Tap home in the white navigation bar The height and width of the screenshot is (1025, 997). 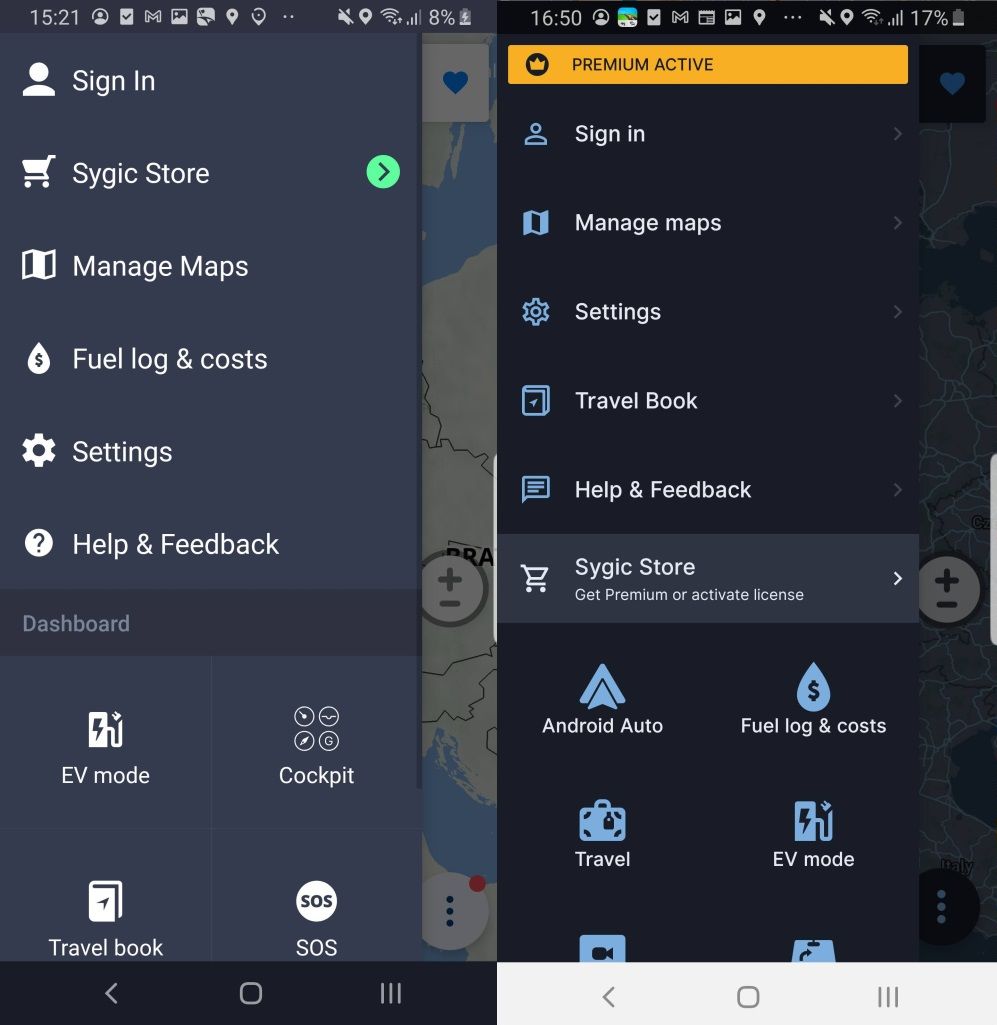pyautogui.click(x=747, y=996)
